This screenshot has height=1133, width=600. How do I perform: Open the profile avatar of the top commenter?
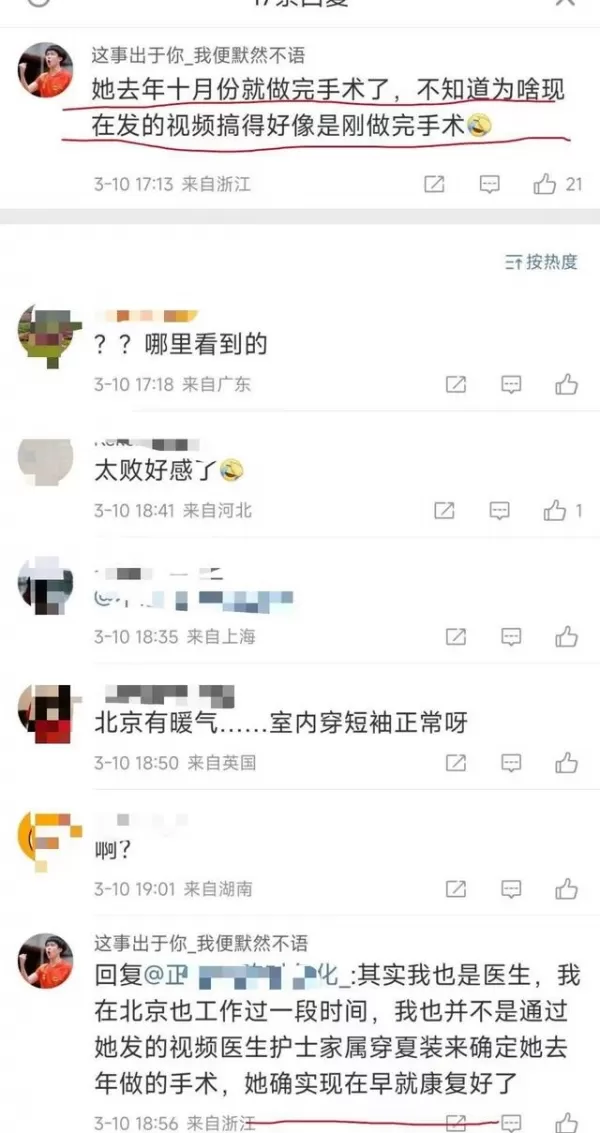(x=45, y=69)
